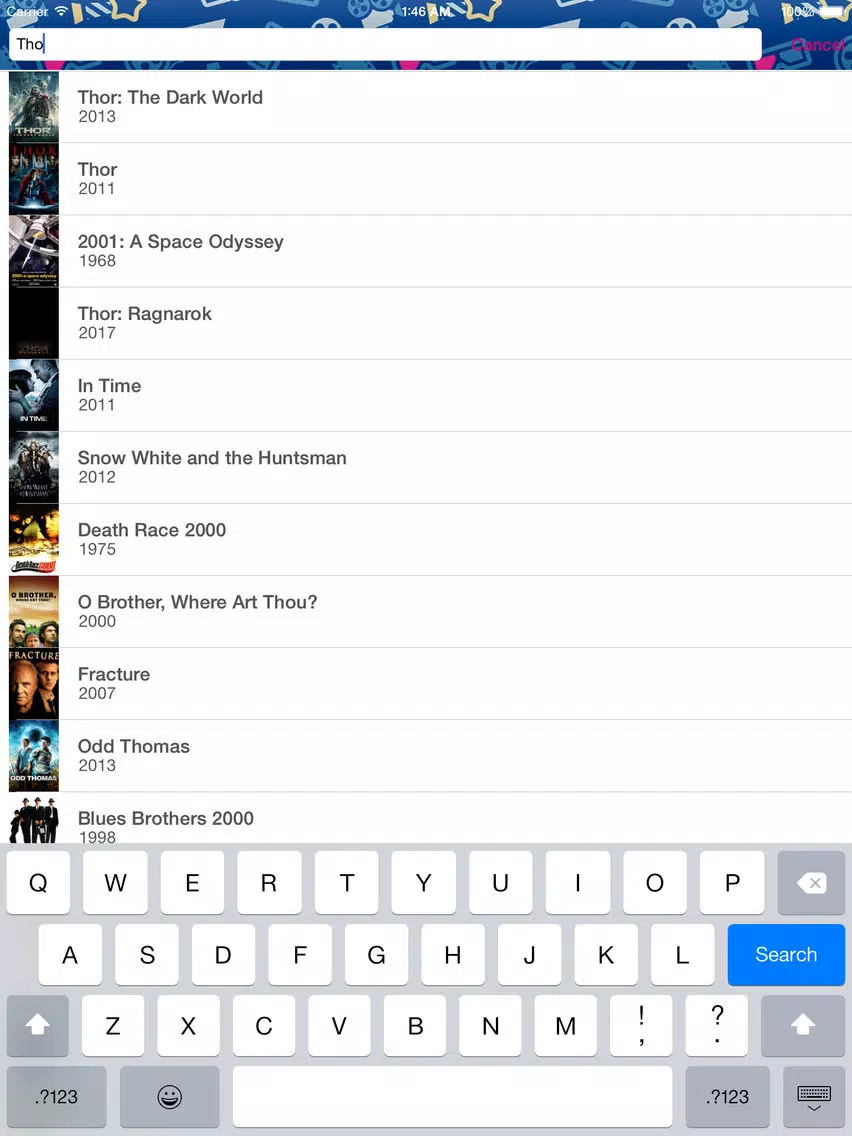Screen dimensions: 852x1136
Task: Open Thor: The Dark World result
Action: tap(426, 106)
